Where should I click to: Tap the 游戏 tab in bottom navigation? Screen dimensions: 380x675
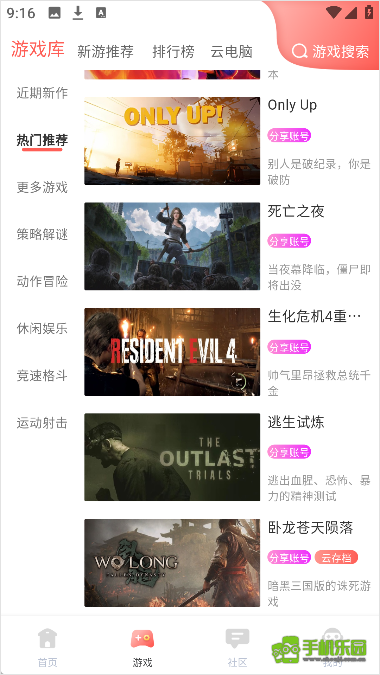pyautogui.click(x=142, y=647)
